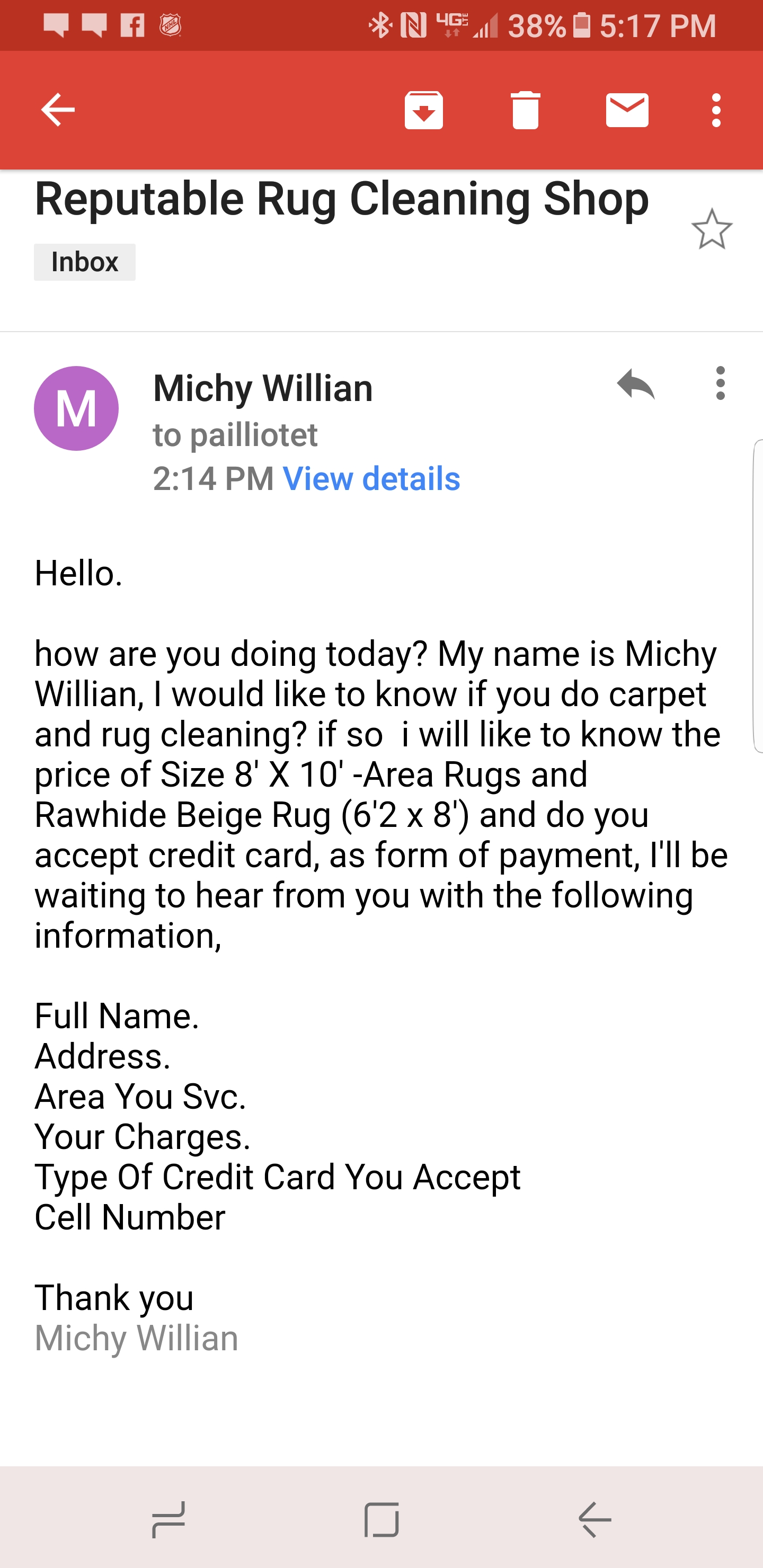Mark this email as unread

[x=627, y=110]
